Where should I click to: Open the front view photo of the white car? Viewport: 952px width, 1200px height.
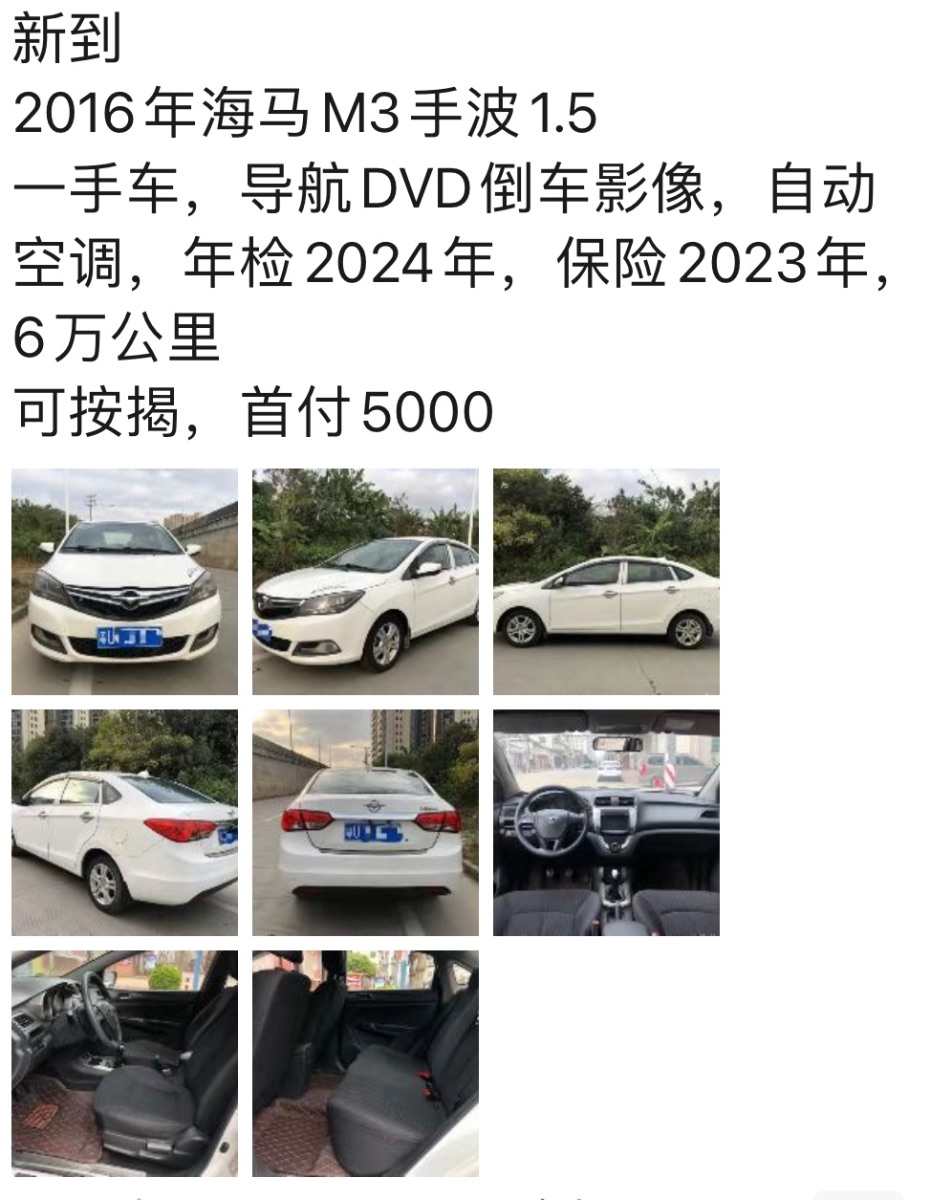(124, 581)
